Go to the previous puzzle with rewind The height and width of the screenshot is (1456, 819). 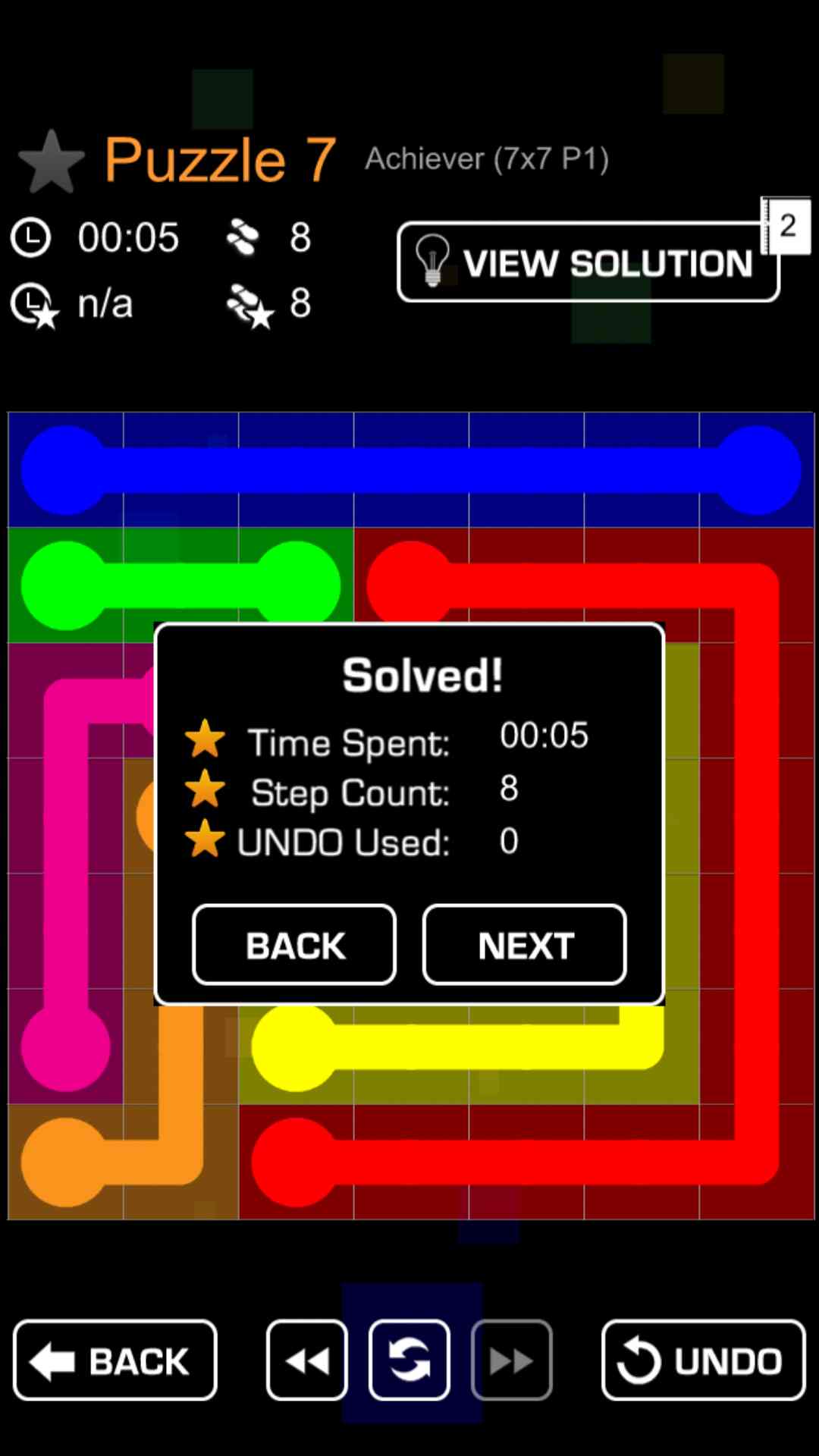pos(307,1360)
